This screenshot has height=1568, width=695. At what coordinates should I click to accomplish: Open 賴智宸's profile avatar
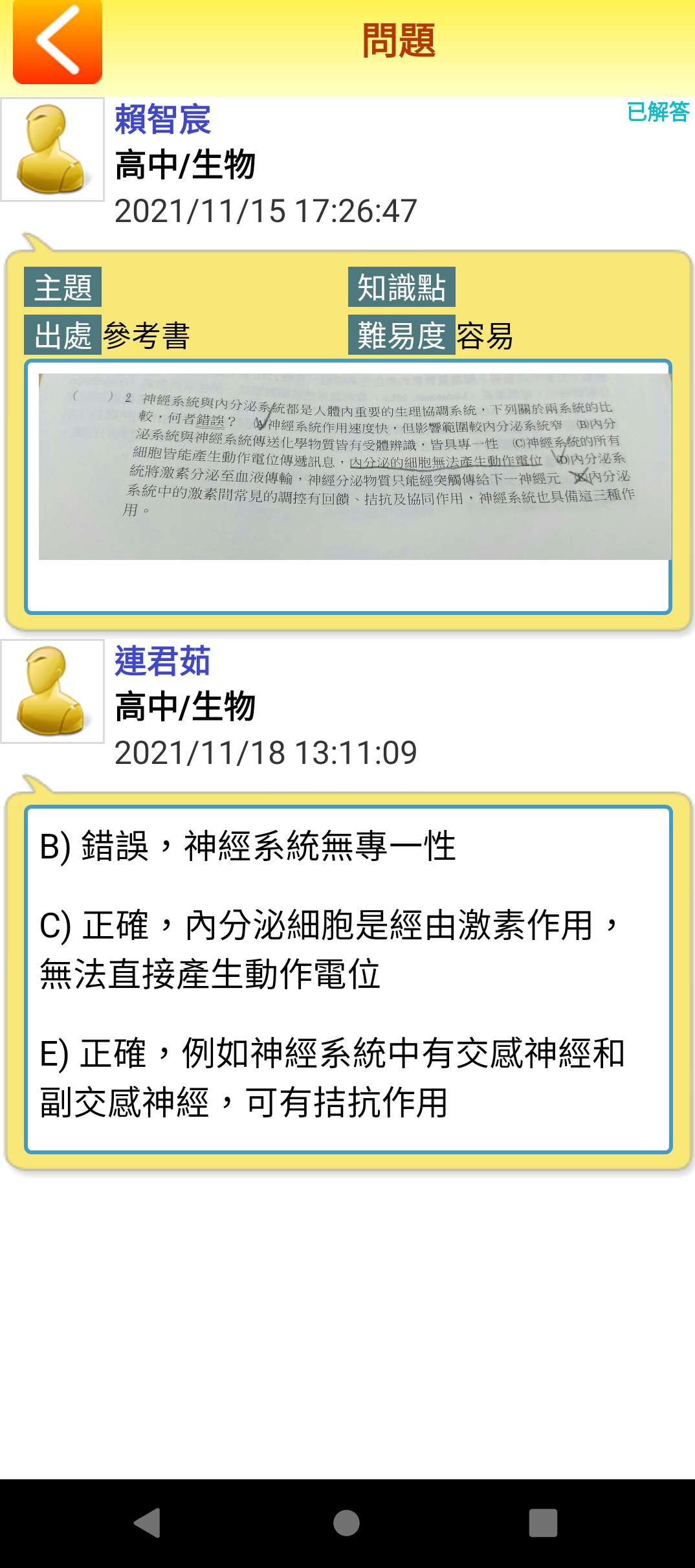[x=52, y=150]
